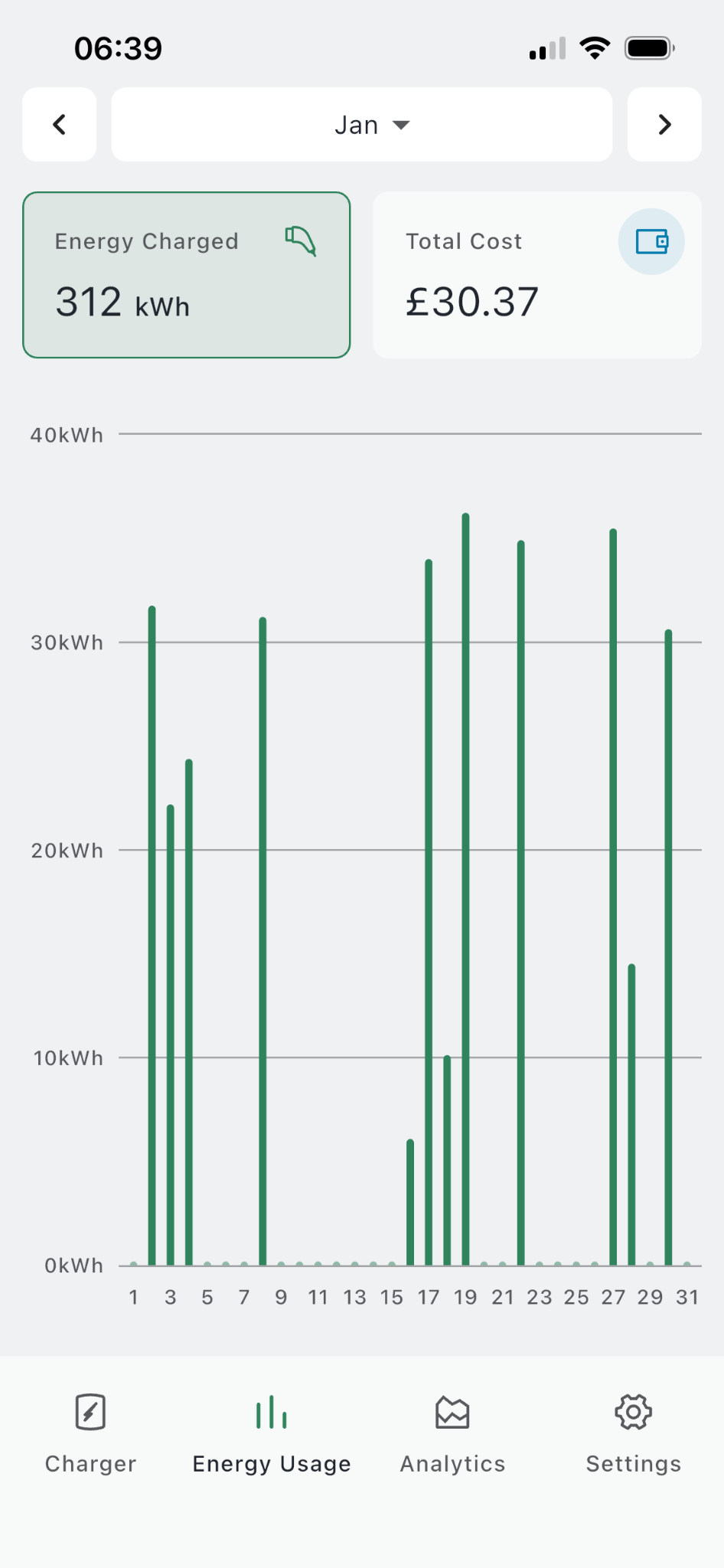
Task: Select the Total Cost card
Action: click(537, 275)
